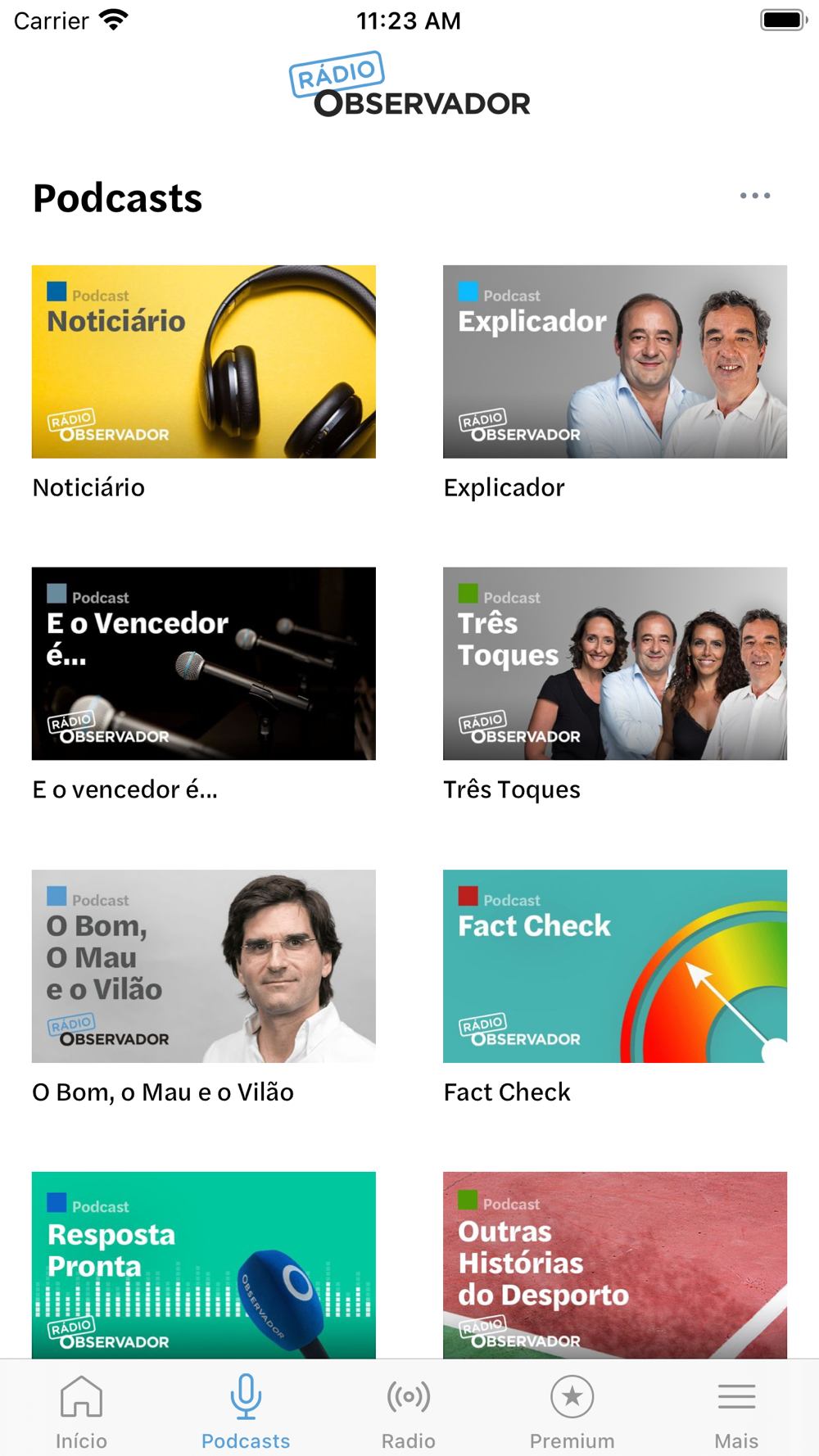This screenshot has width=819, height=1456.
Task: Open the three-dot options menu beside Podcasts
Action: pos(754,196)
